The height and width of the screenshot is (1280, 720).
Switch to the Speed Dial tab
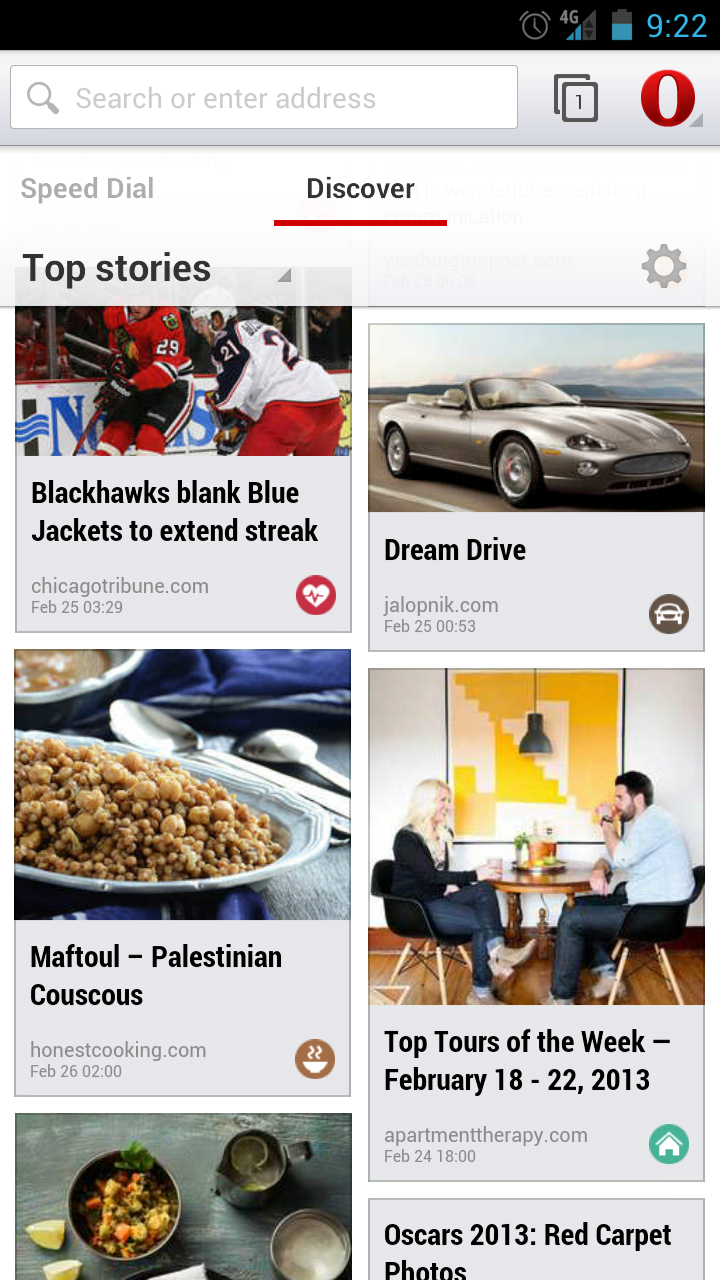point(88,189)
